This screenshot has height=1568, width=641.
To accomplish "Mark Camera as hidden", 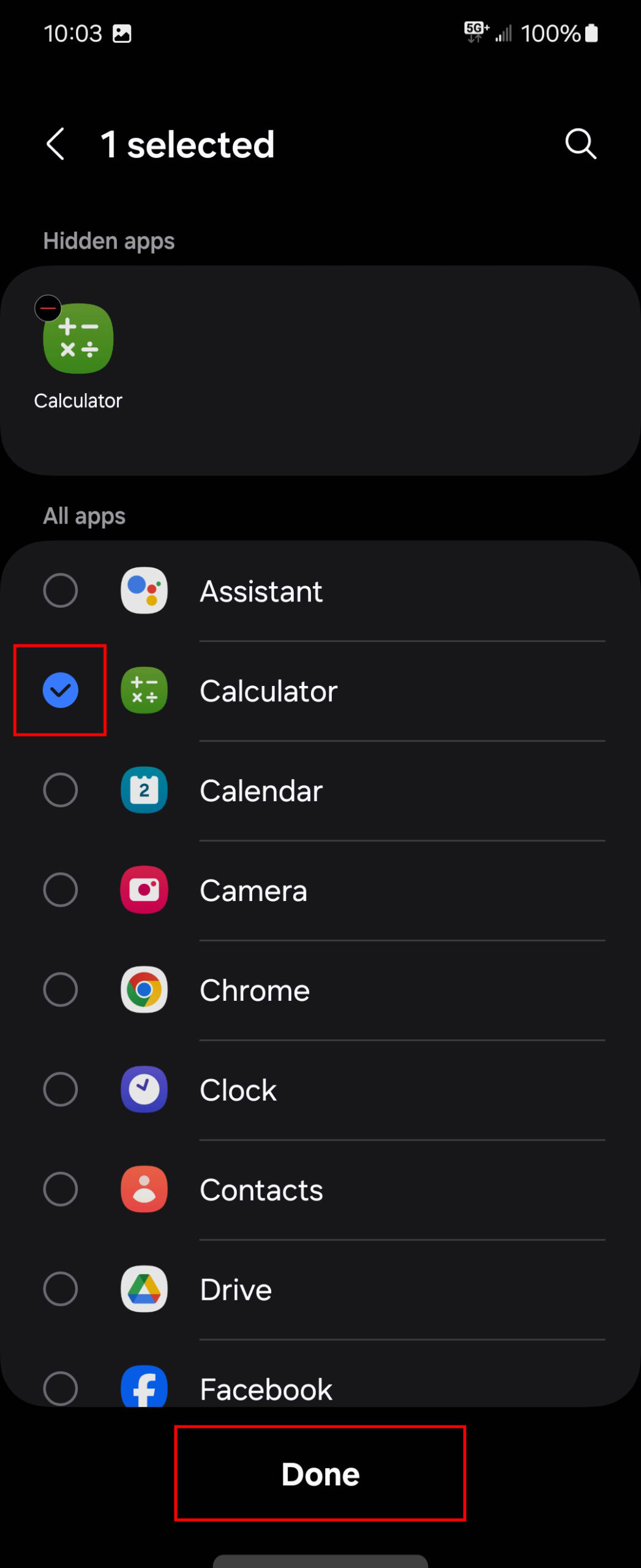I will [x=61, y=890].
